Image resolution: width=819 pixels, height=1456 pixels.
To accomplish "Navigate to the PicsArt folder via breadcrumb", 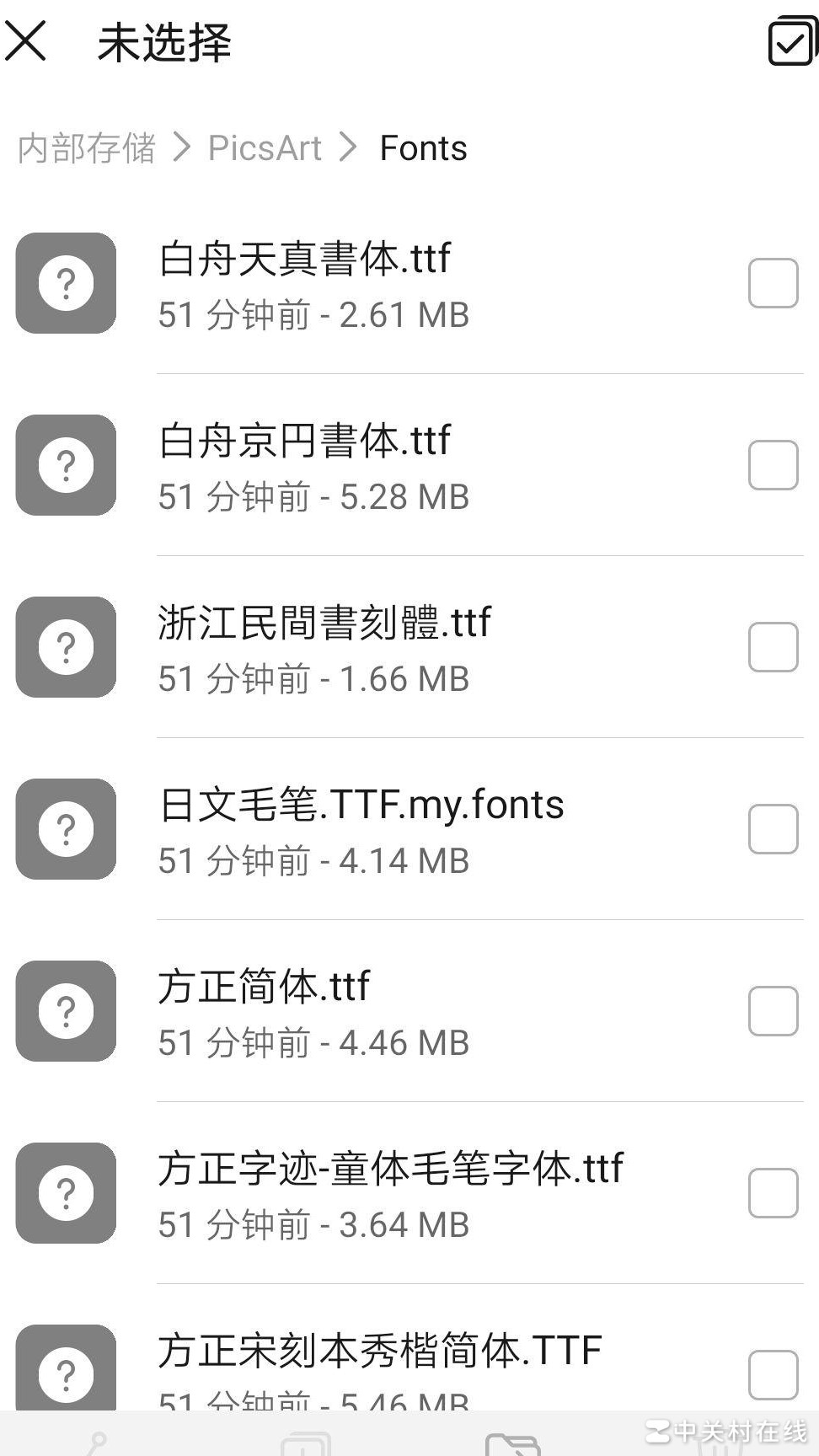I will click(x=264, y=147).
